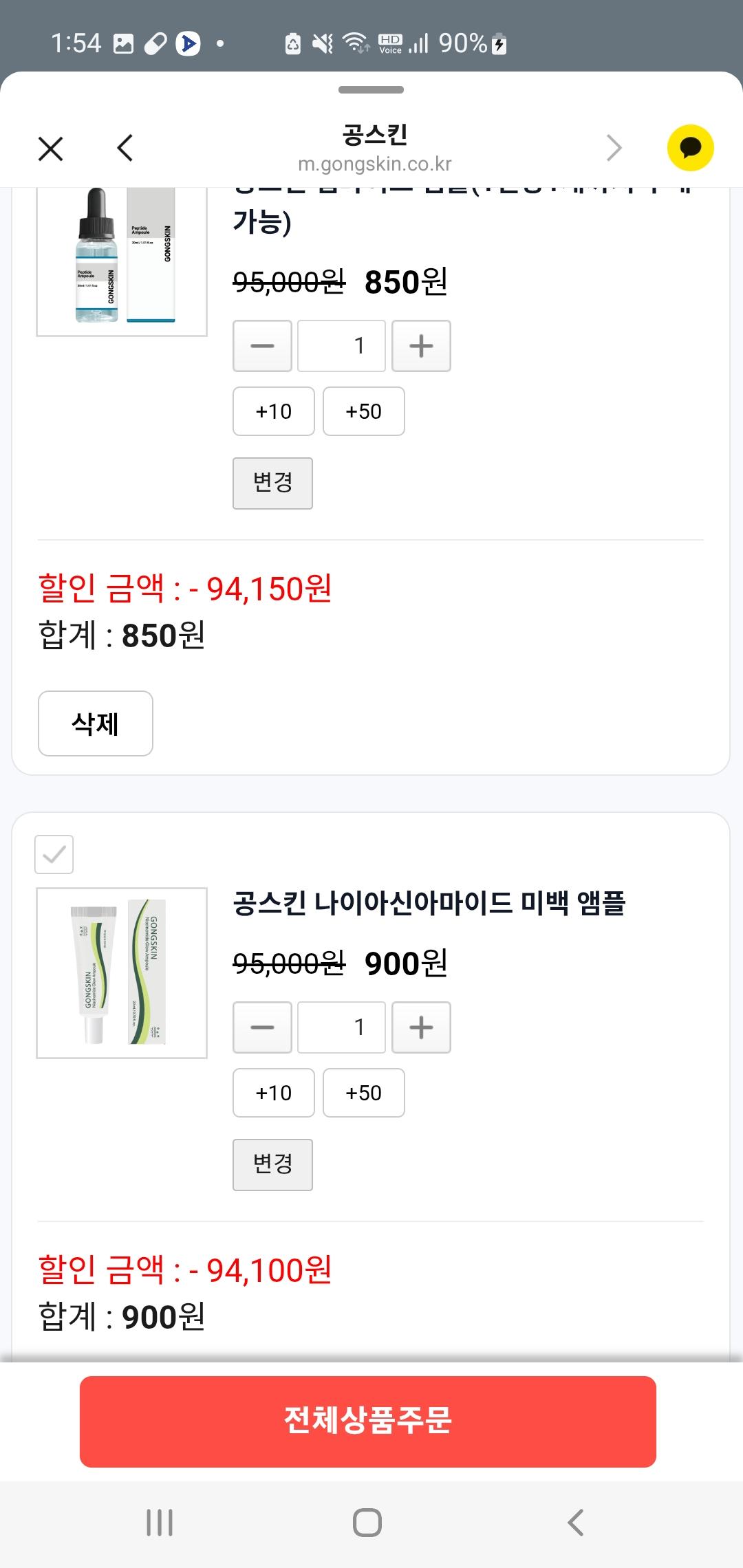The height and width of the screenshot is (1568, 743).
Task: Add 50 units of 미백 앰플 with +50
Action: pos(363,1093)
